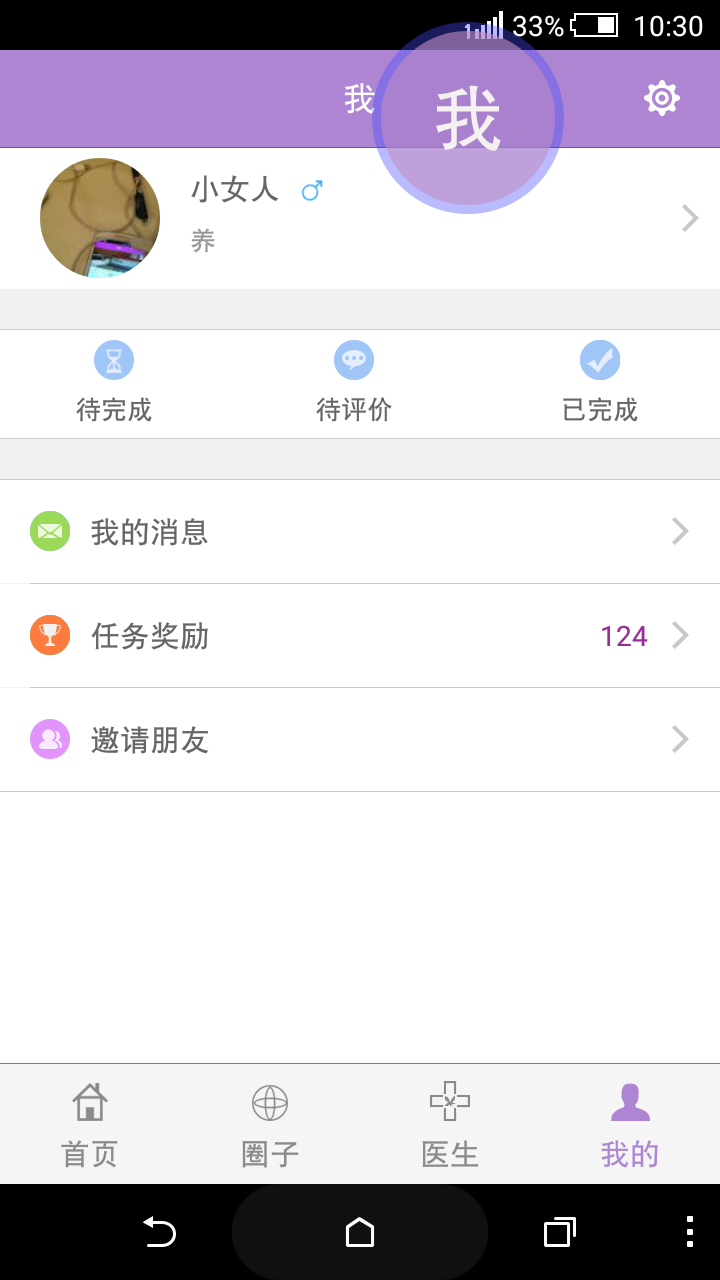Go to the system home screen
This screenshot has width=720, height=1280.
[360, 1232]
